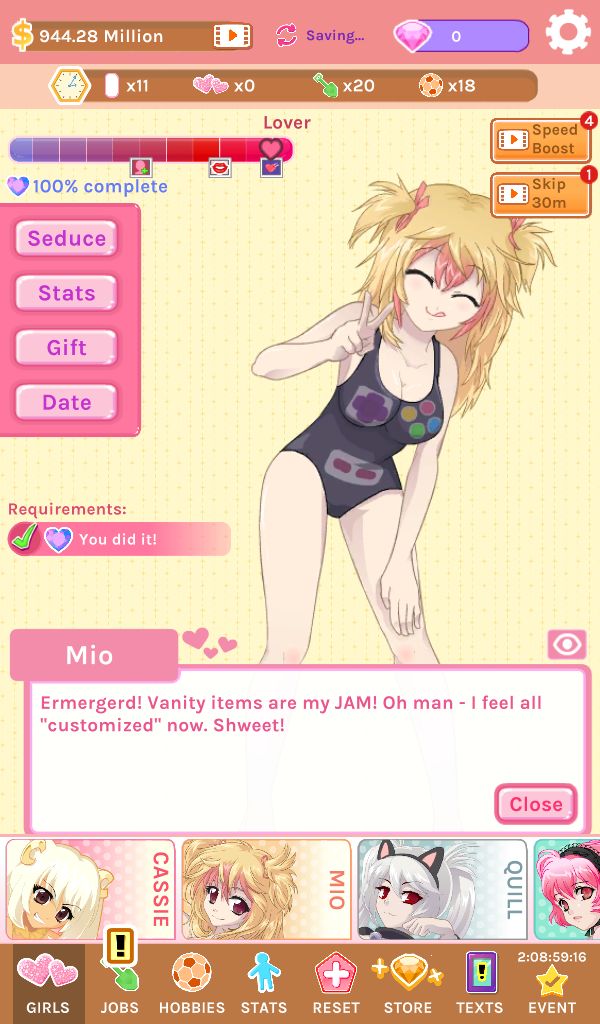Image resolution: width=600 pixels, height=1024 pixels.
Task: Open the Event tab
Action: (x=552, y=984)
